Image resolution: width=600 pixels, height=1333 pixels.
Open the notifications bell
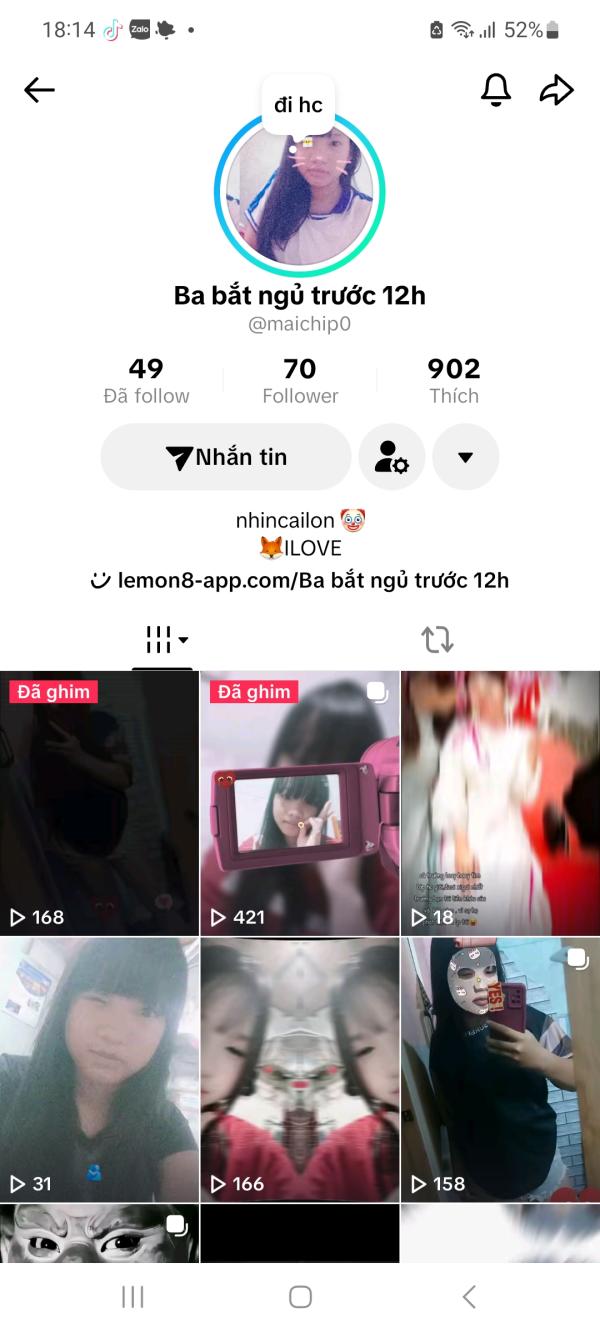tap(496, 90)
